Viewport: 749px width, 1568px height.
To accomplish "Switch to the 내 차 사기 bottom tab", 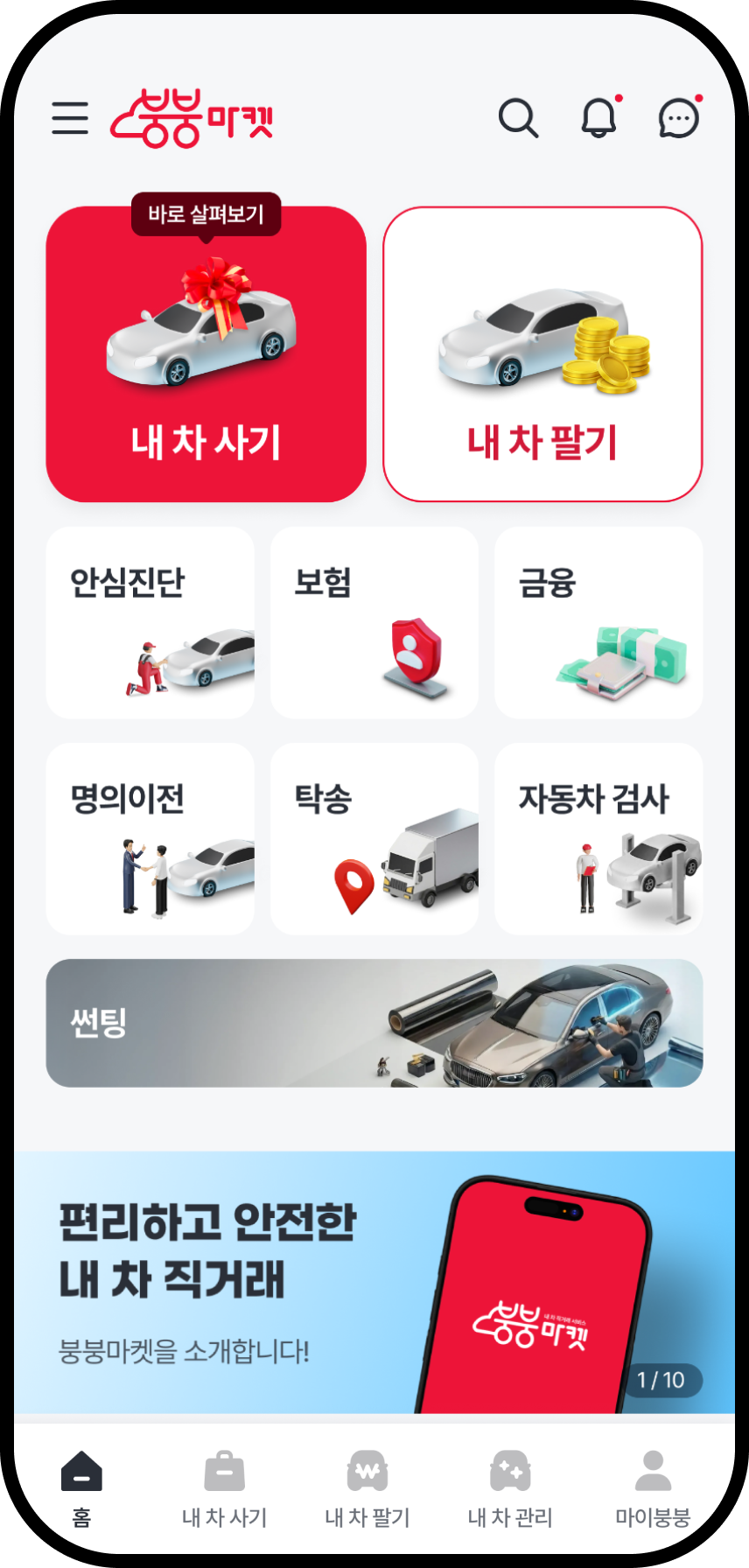I will coord(224,1487).
